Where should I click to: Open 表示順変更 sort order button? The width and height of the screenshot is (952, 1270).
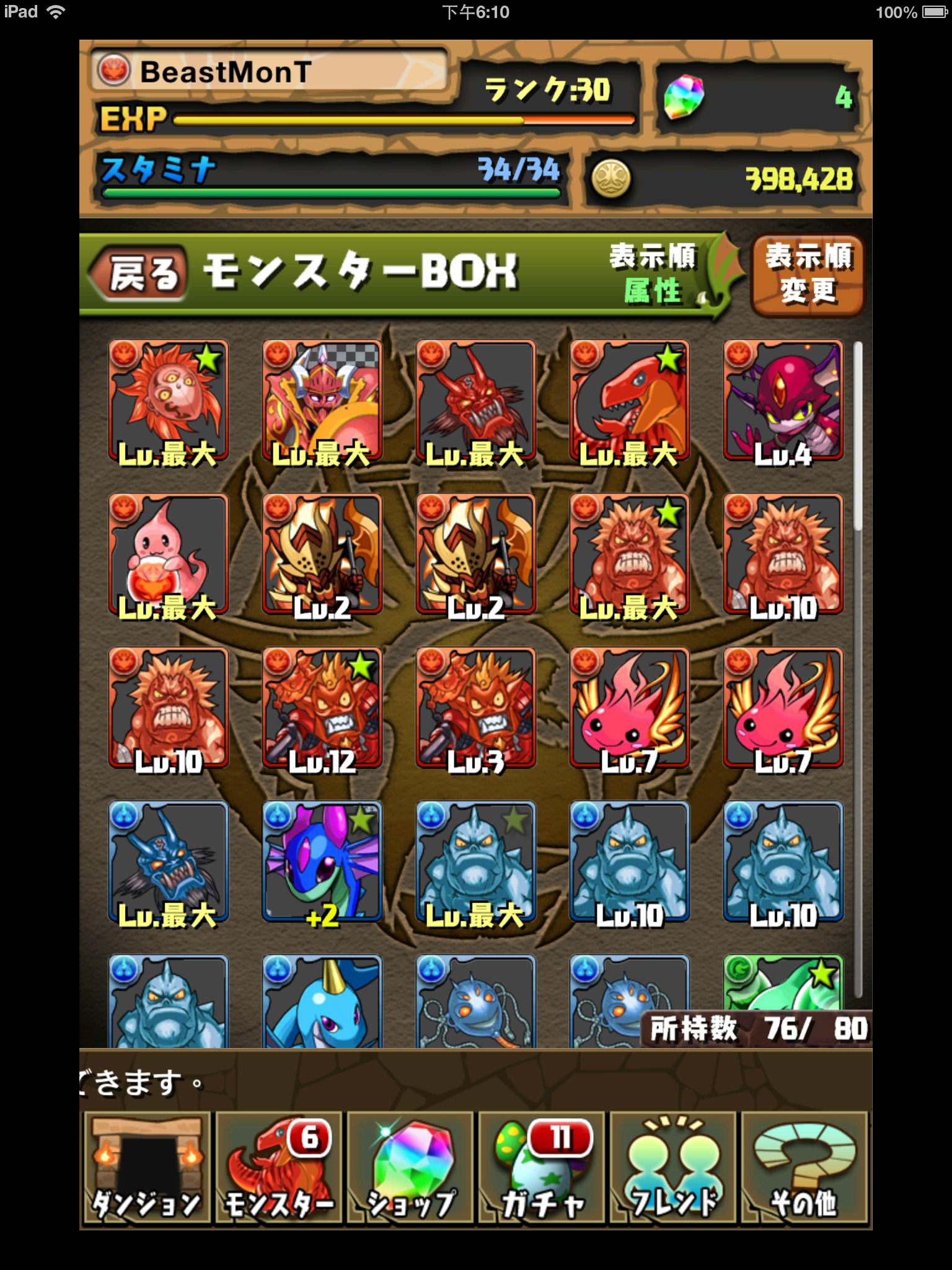(808, 275)
